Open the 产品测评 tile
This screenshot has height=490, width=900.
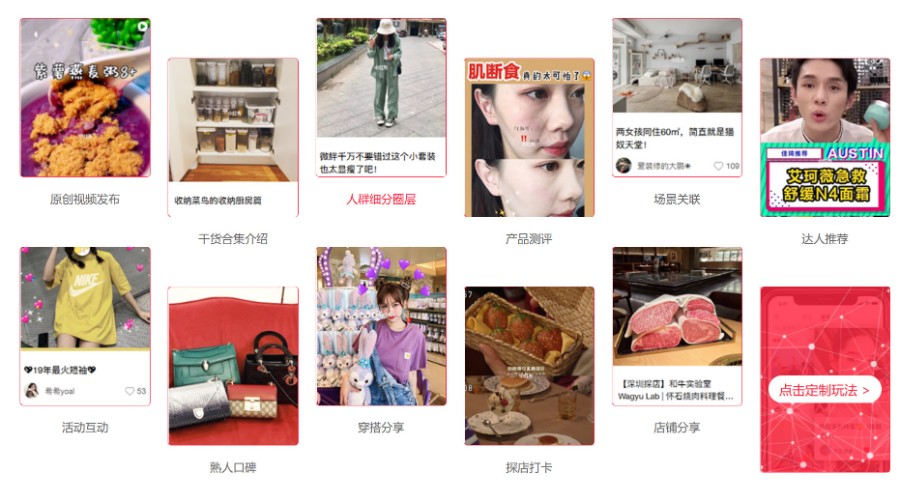pos(529,137)
